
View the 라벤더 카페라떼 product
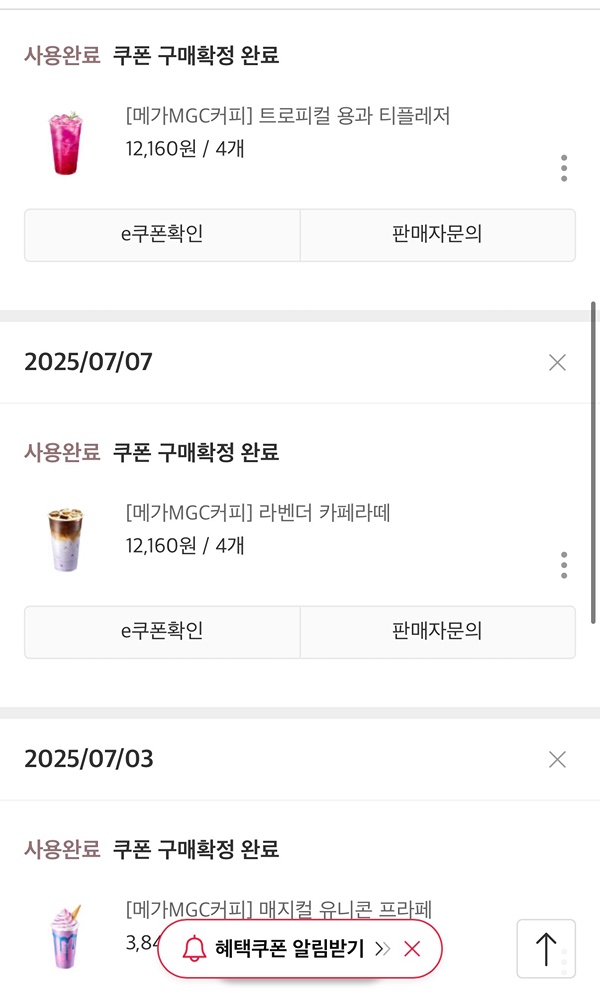pyautogui.click(x=258, y=513)
